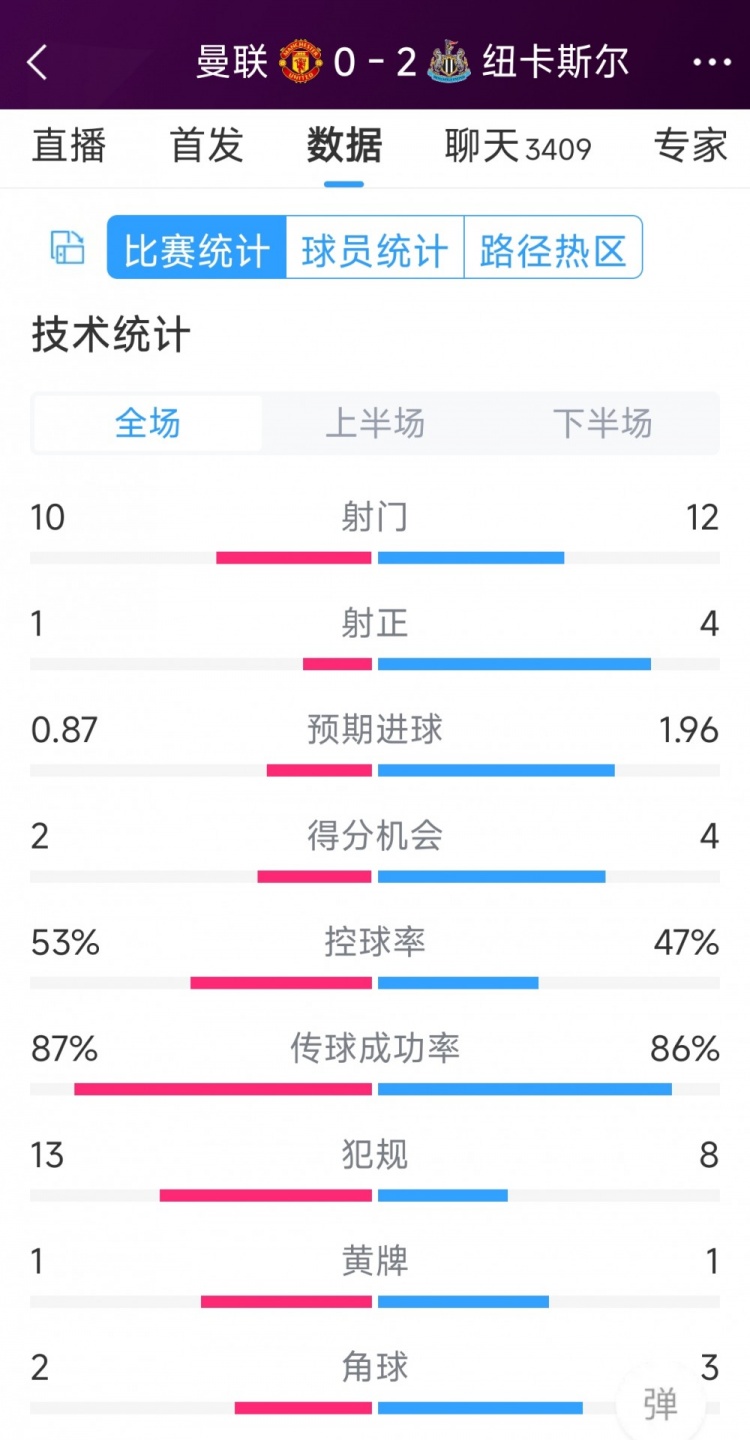This screenshot has height=1440, width=750.
Task: Click the 0-2 match score
Action: (x=375, y=62)
